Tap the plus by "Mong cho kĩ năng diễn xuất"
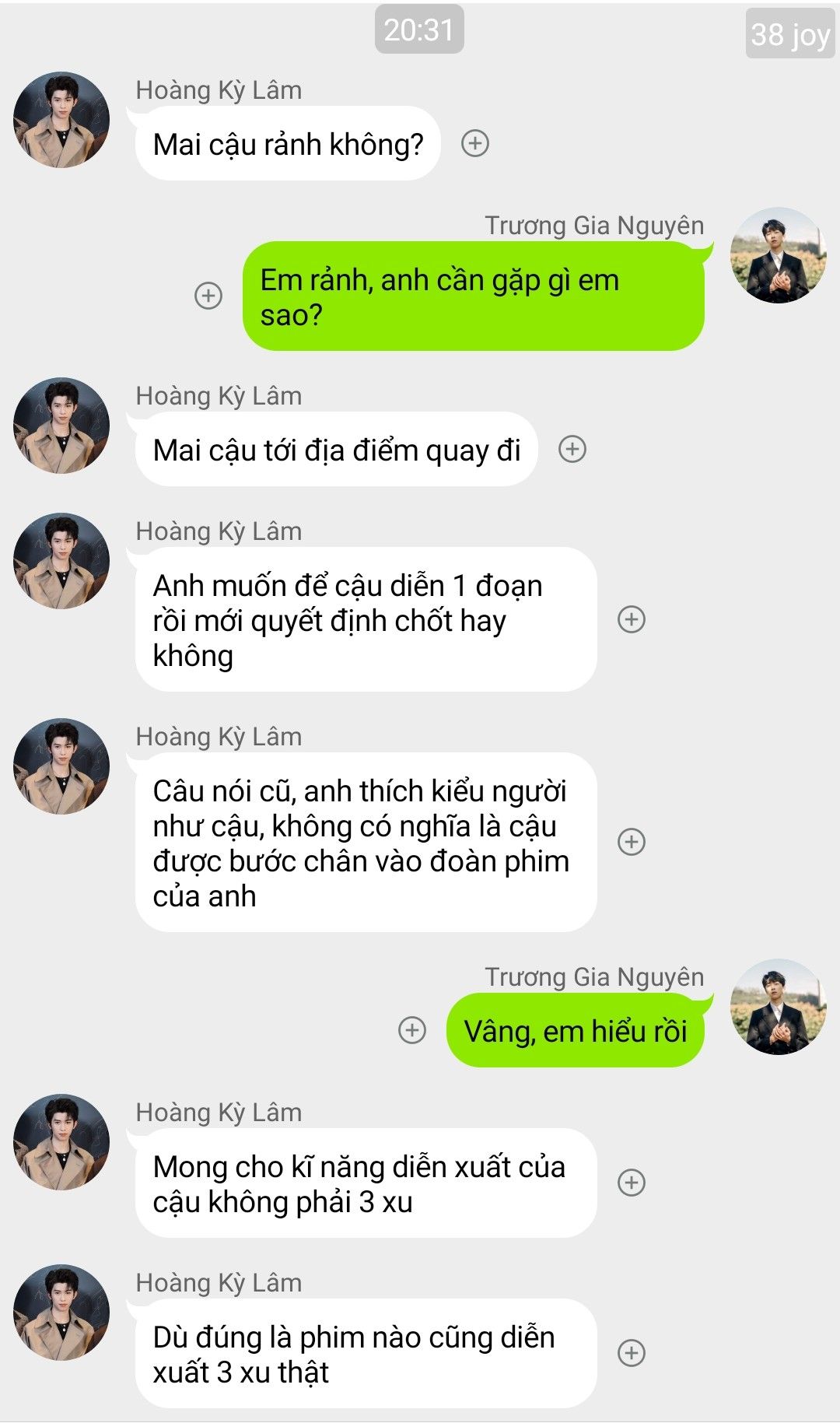Image resolution: width=840 pixels, height=1423 pixels. 632,1183
